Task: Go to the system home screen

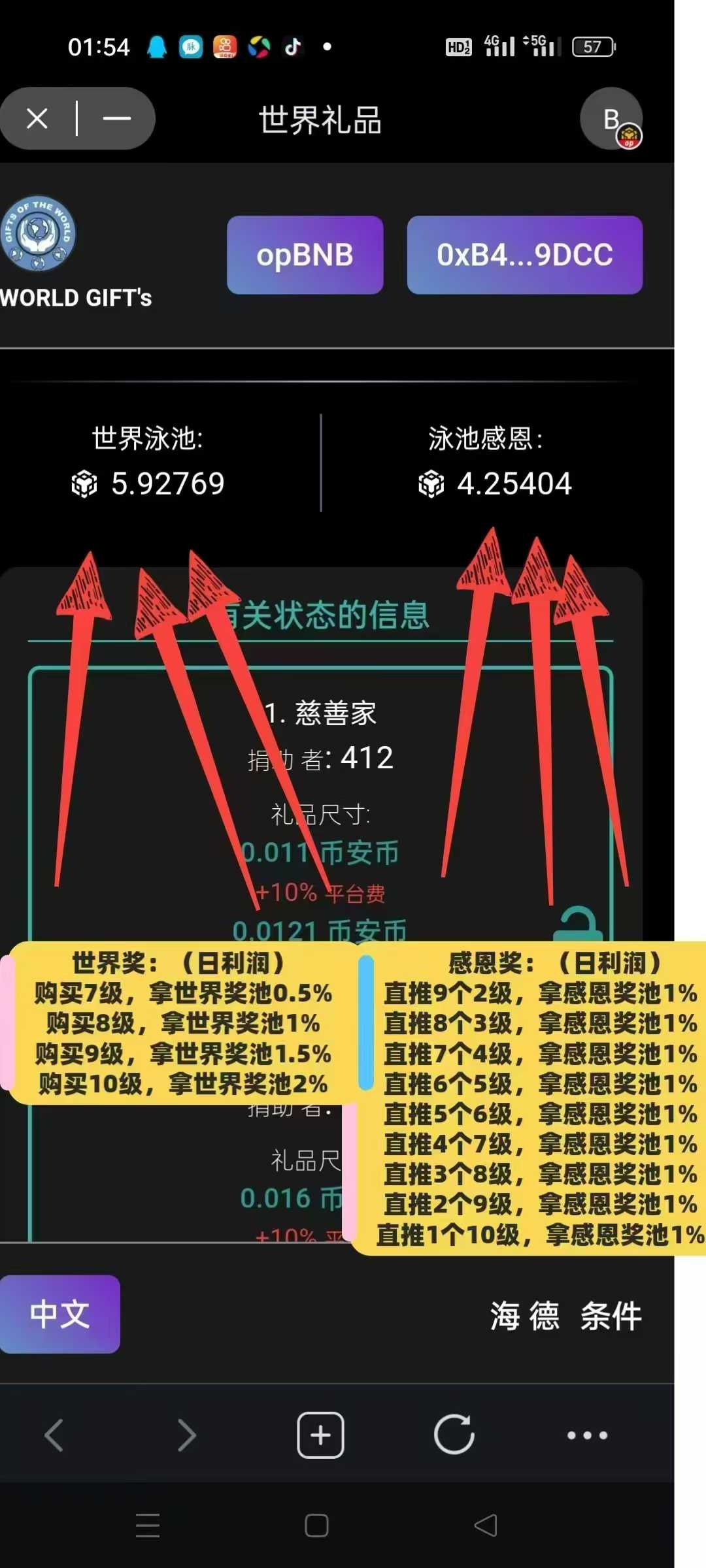Action: click(x=316, y=1526)
